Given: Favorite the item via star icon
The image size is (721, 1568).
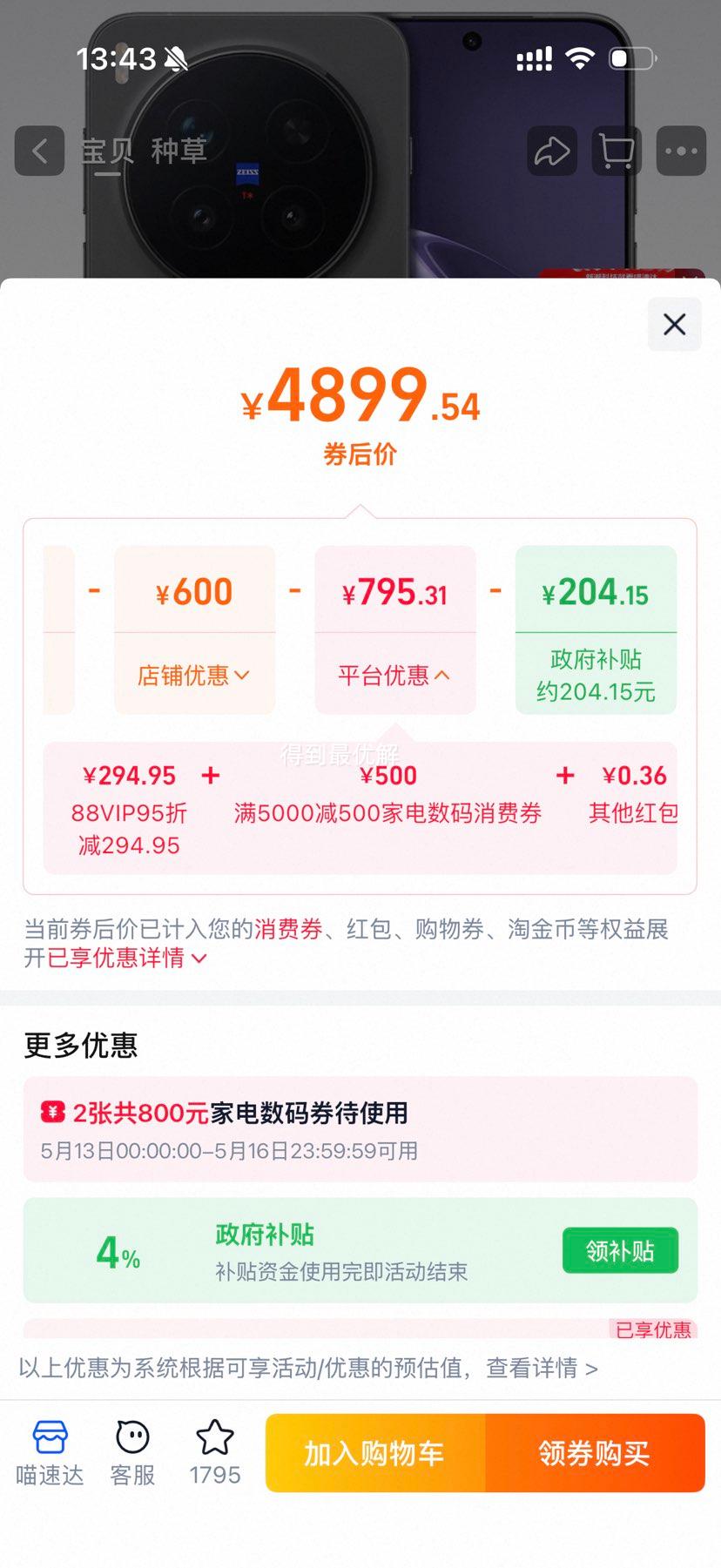Looking at the screenshot, I should 215,1452.
